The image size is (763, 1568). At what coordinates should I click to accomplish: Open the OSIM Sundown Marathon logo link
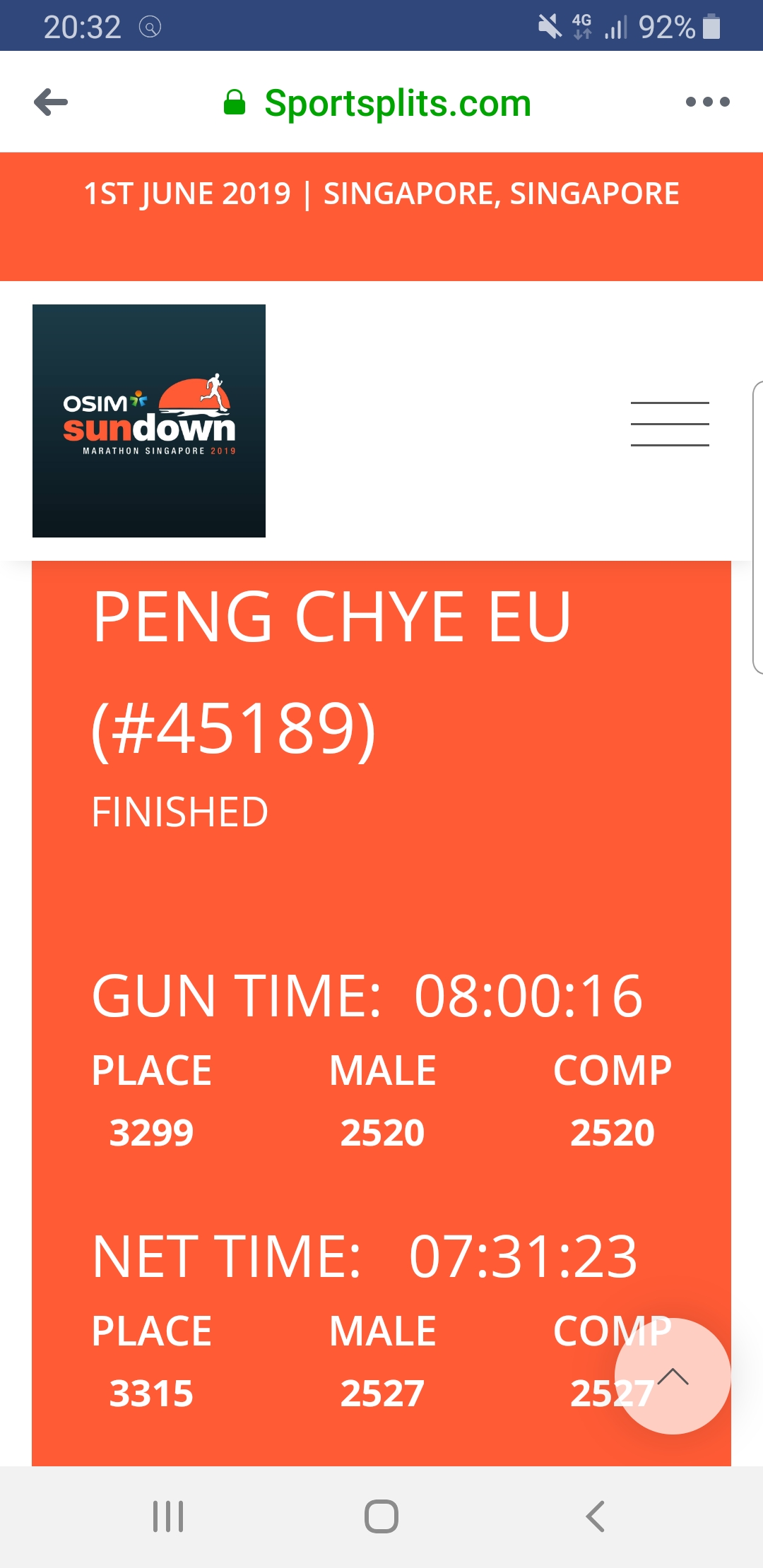pyautogui.click(x=149, y=421)
